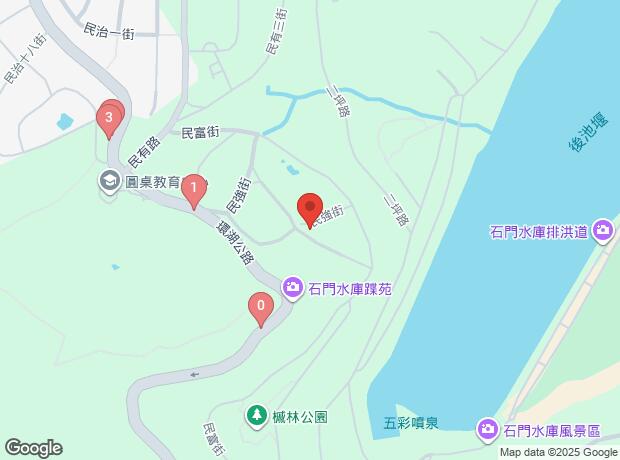
Task: Open the 石門水庫蹀苑 place icon
Action: click(293, 287)
